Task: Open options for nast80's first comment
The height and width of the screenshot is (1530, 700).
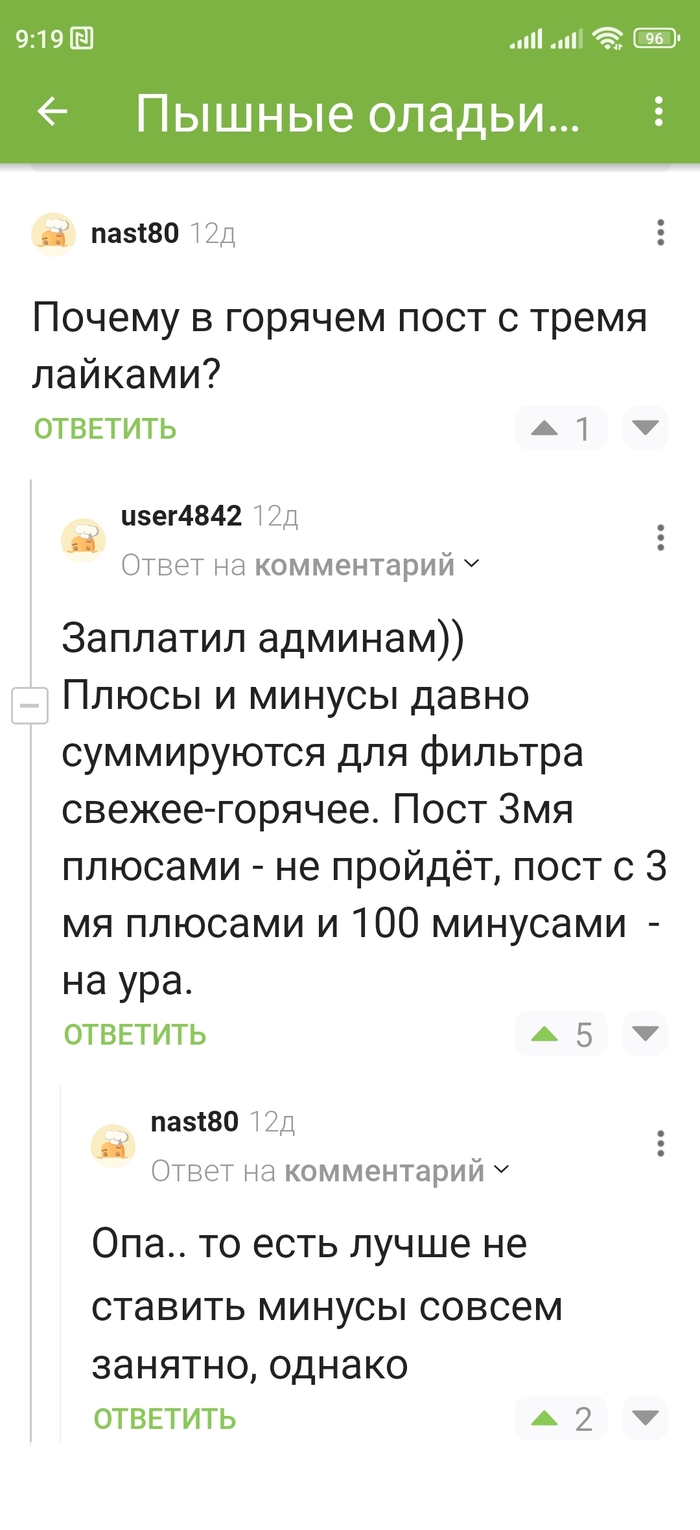Action: click(x=660, y=233)
